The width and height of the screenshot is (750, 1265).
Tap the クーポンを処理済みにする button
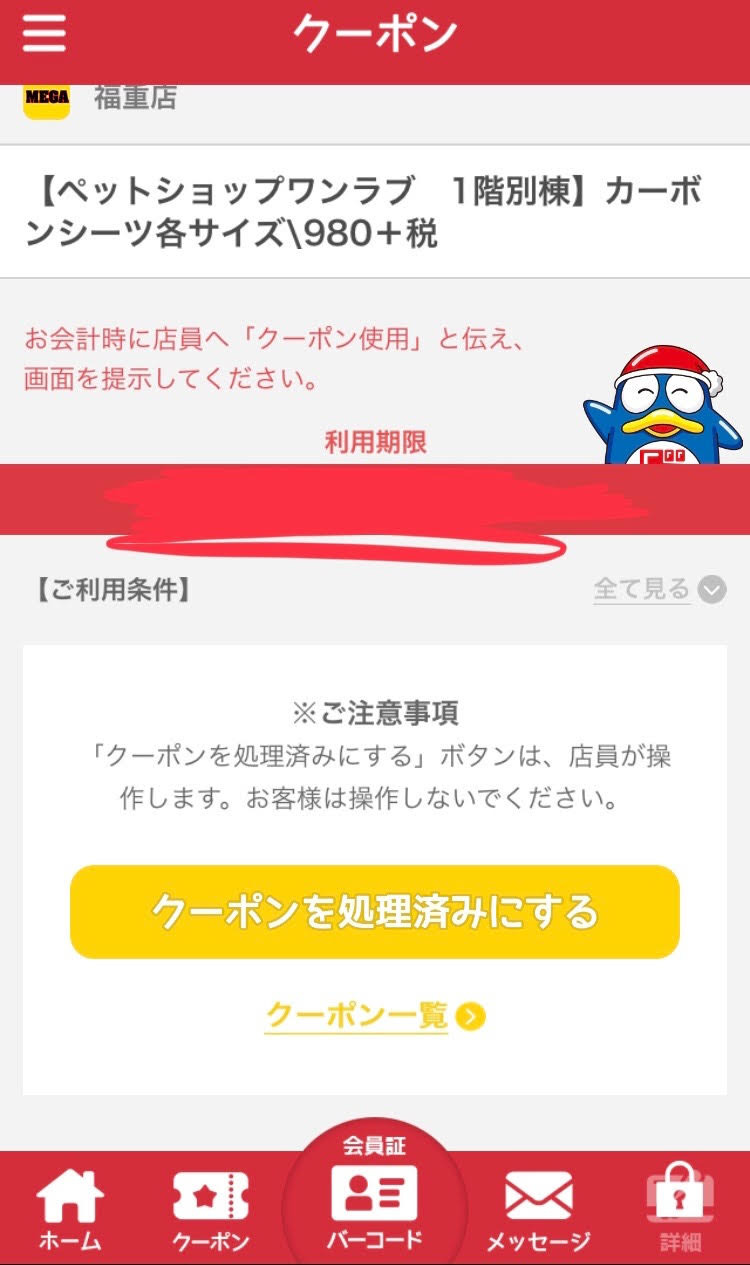(375, 912)
